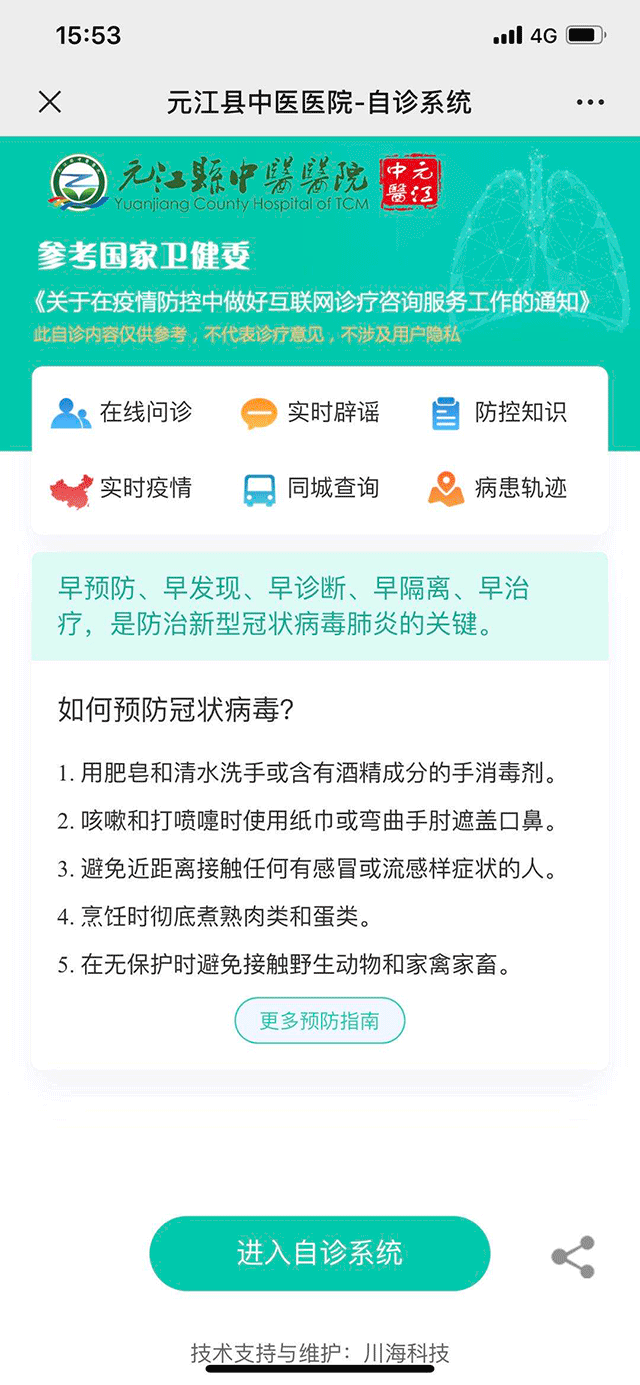Image resolution: width=640 pixels, height=1385 pixels.
Task: Close the mini program page
Action: click(x=49, y=102)
